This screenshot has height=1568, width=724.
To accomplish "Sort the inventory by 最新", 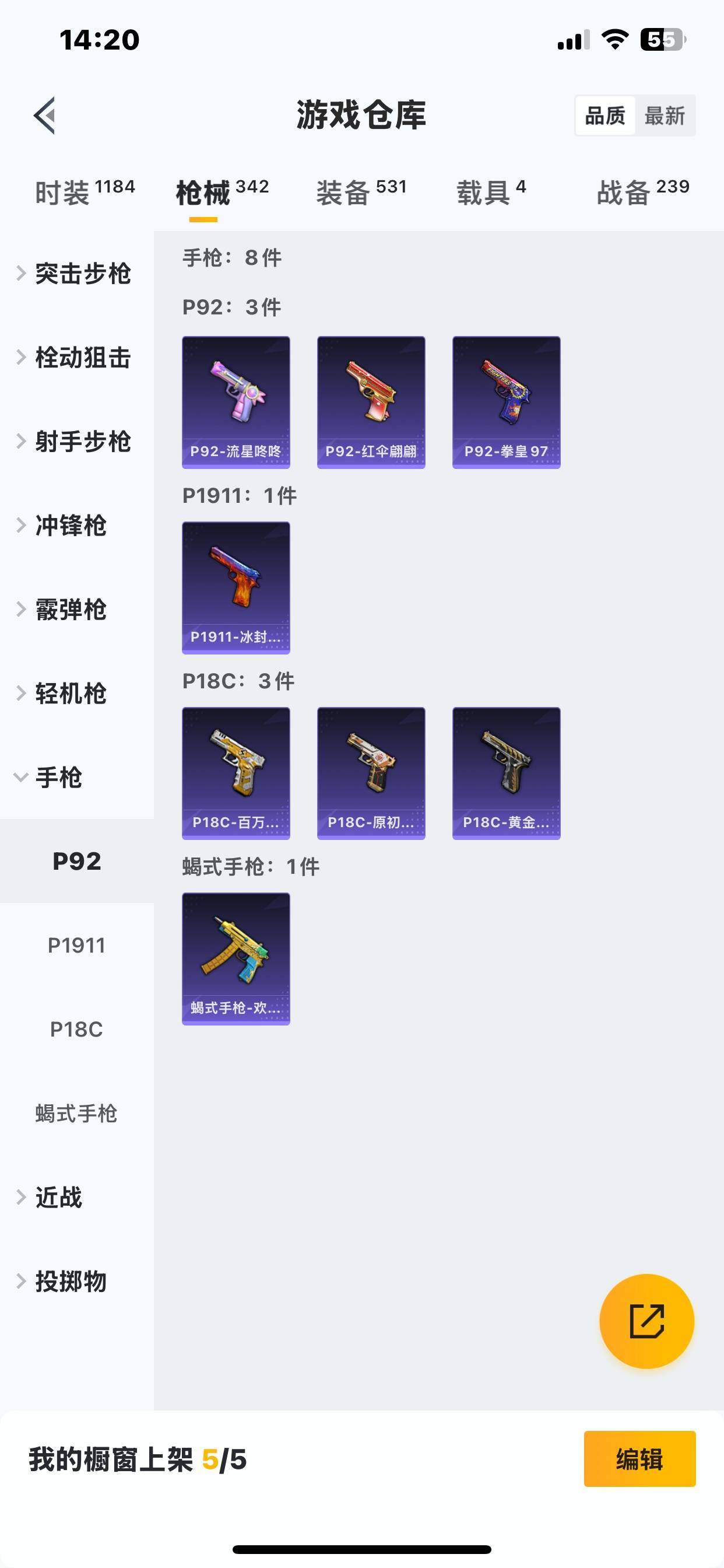I will coord(665,115).
